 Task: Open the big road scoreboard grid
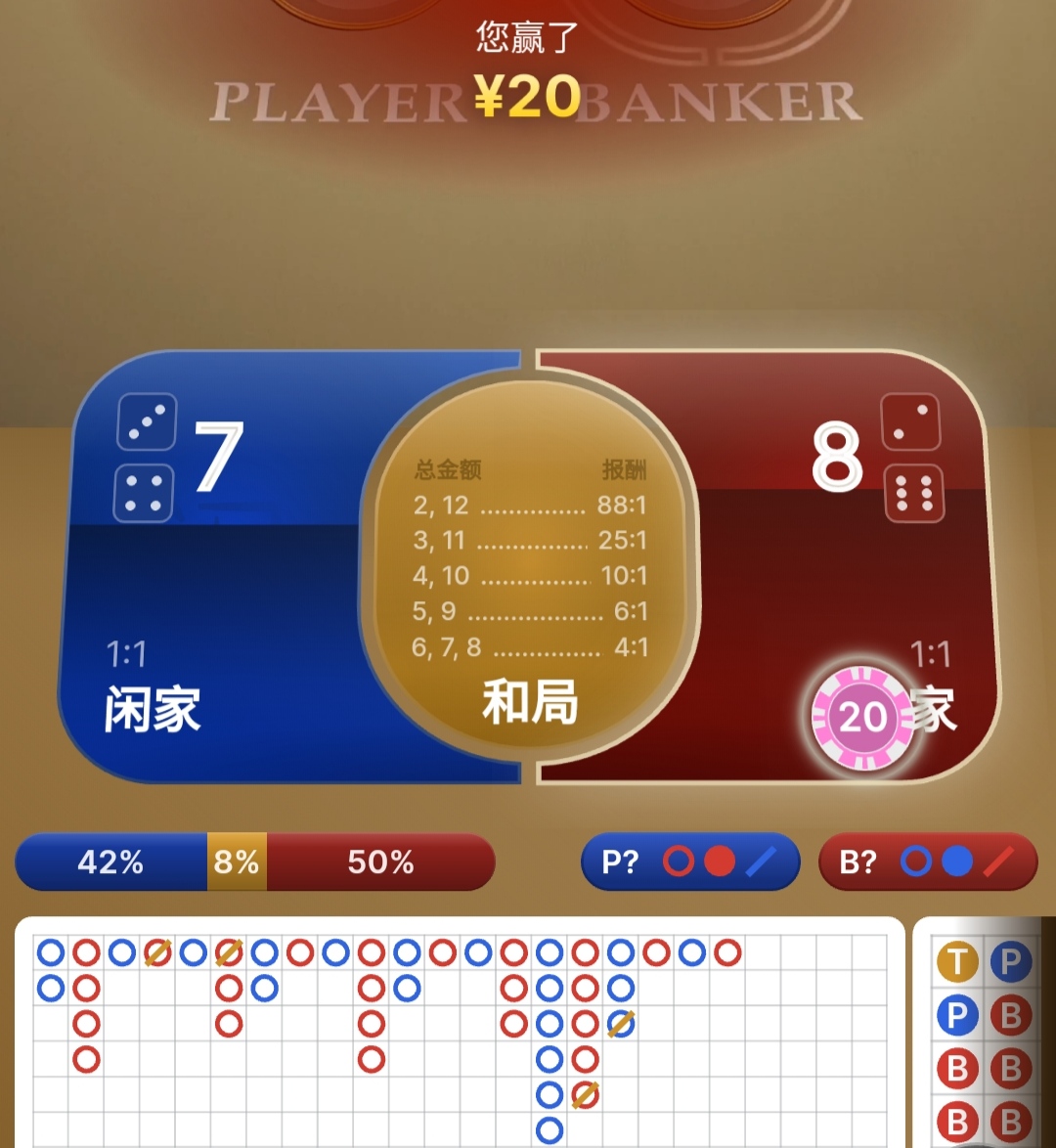(x=460, y=1037)
